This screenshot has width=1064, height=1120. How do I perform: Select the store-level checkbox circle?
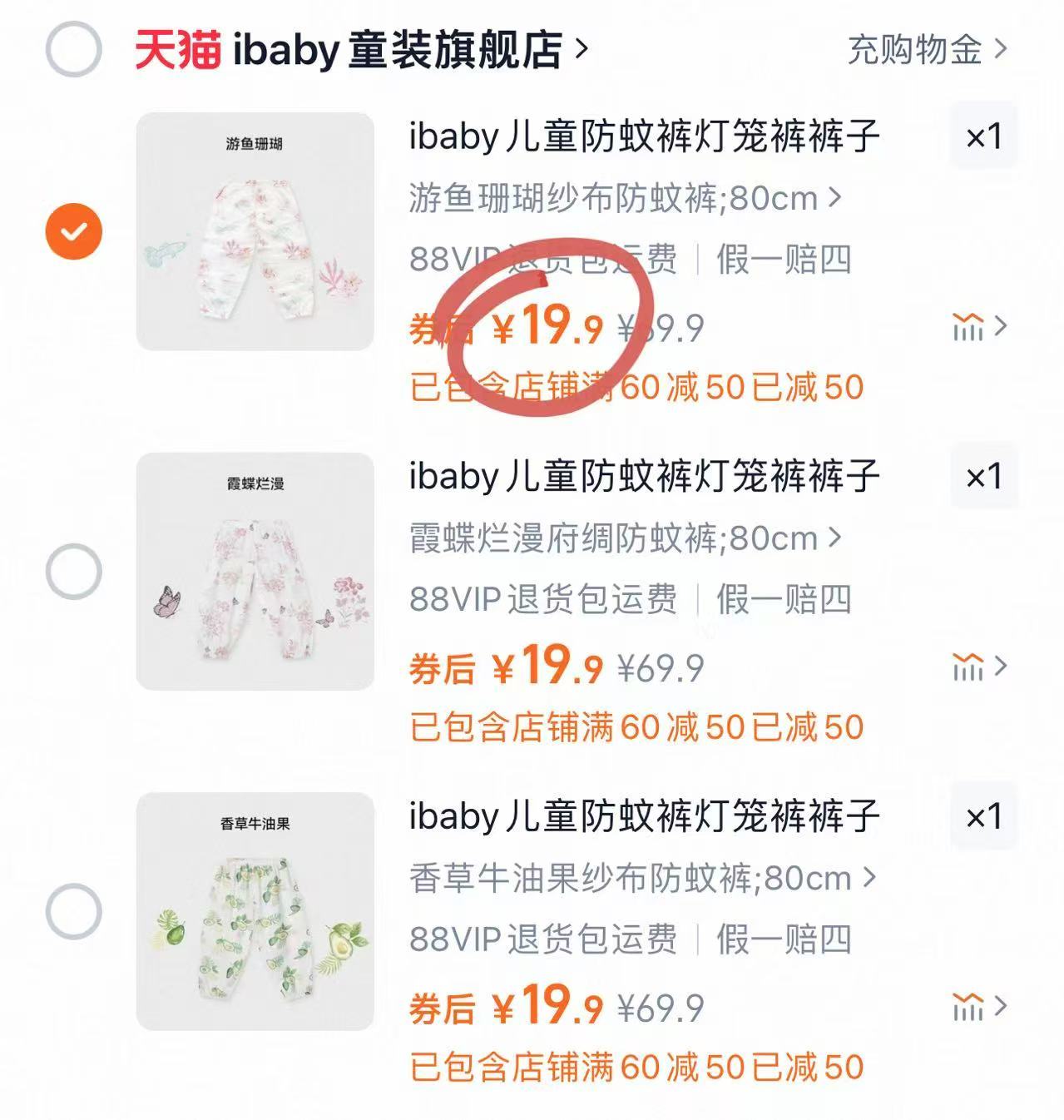[73, 47]
